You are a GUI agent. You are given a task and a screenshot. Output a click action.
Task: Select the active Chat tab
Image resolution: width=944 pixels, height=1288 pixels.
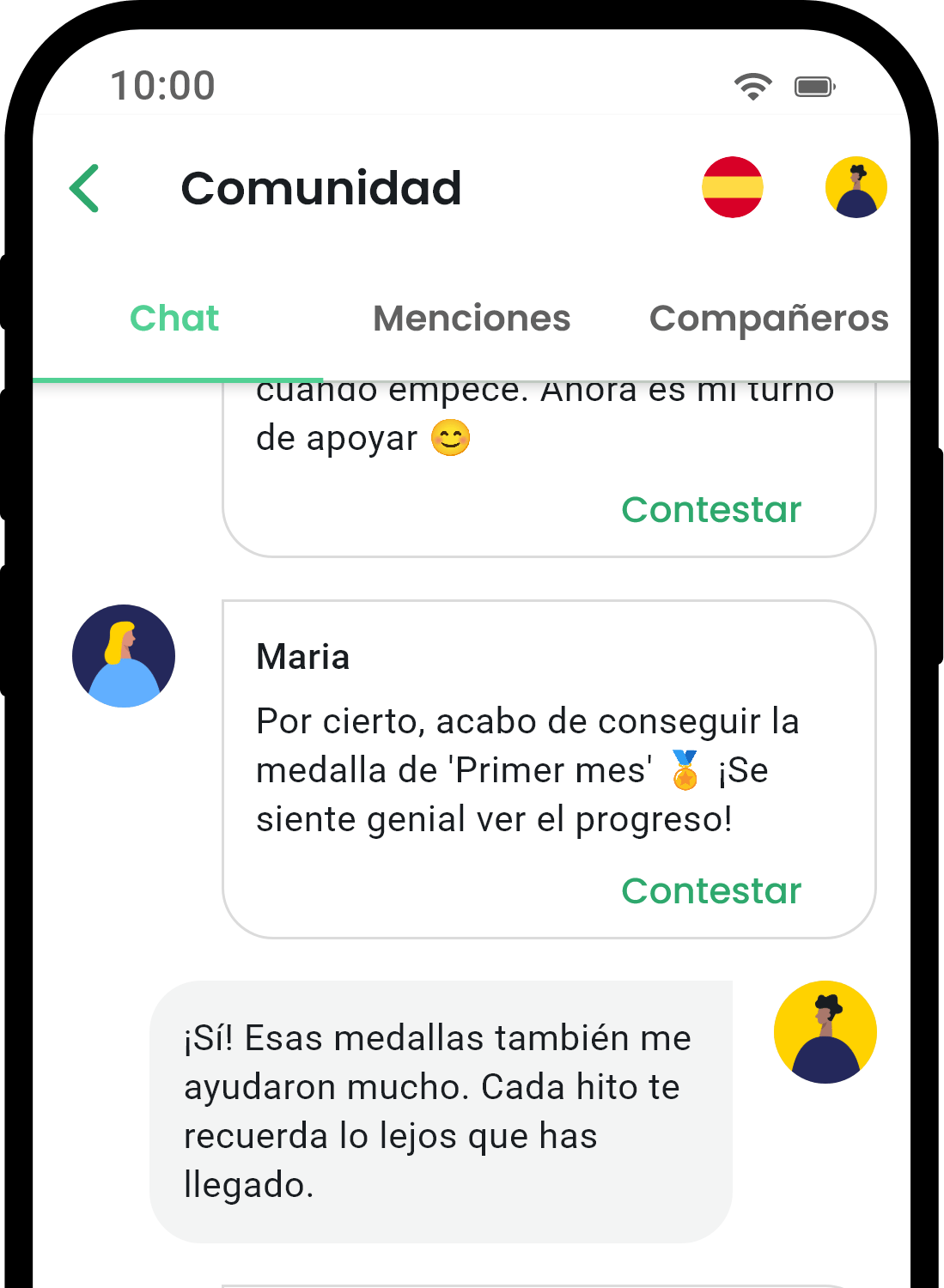pos(174,319)
